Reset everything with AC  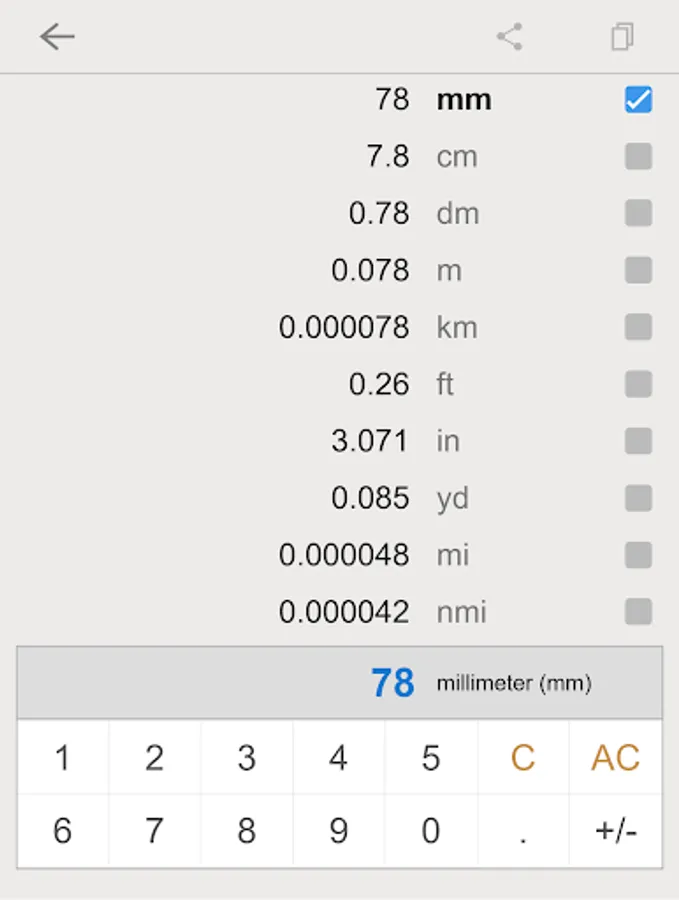point(615,758)
